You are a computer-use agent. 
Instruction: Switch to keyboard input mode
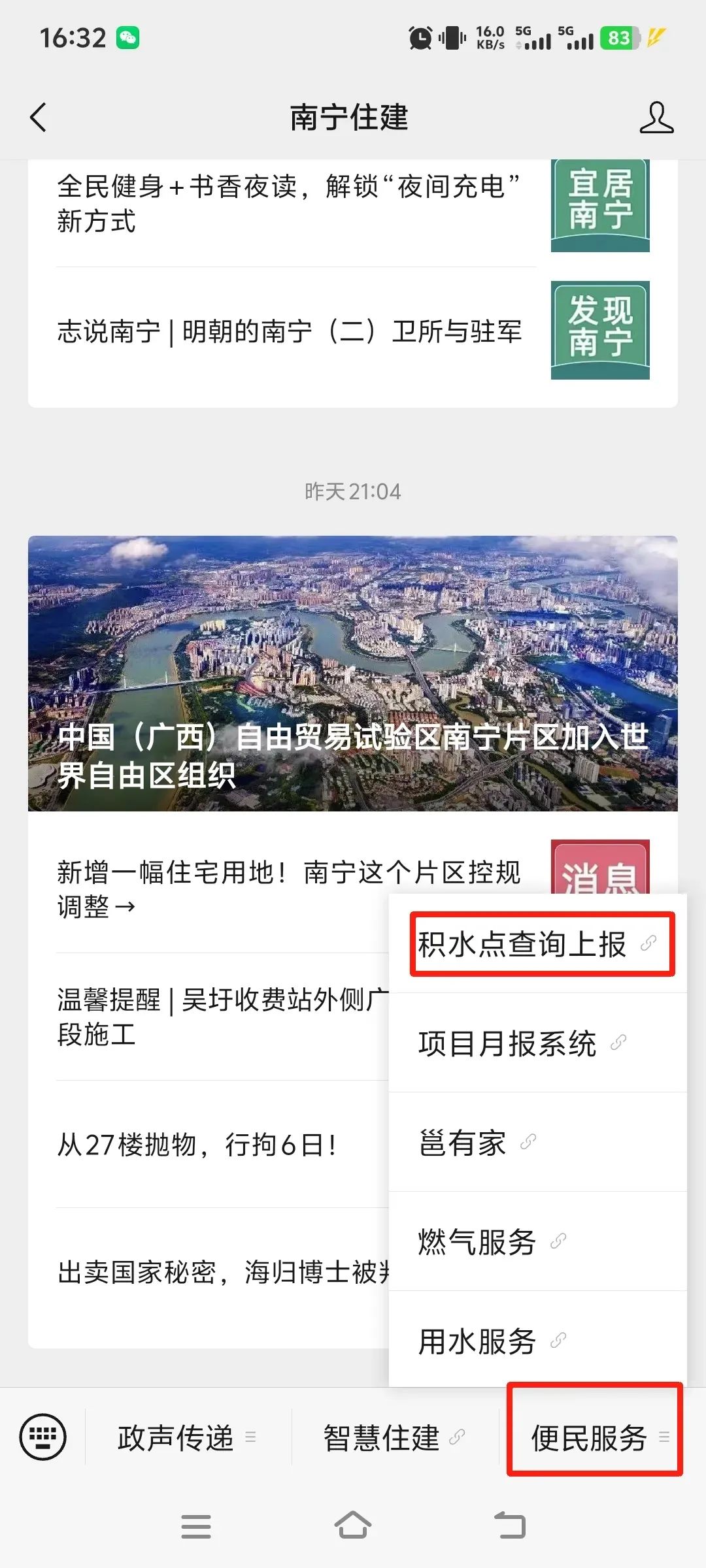pyautogui.click(x=43, y=1437)
